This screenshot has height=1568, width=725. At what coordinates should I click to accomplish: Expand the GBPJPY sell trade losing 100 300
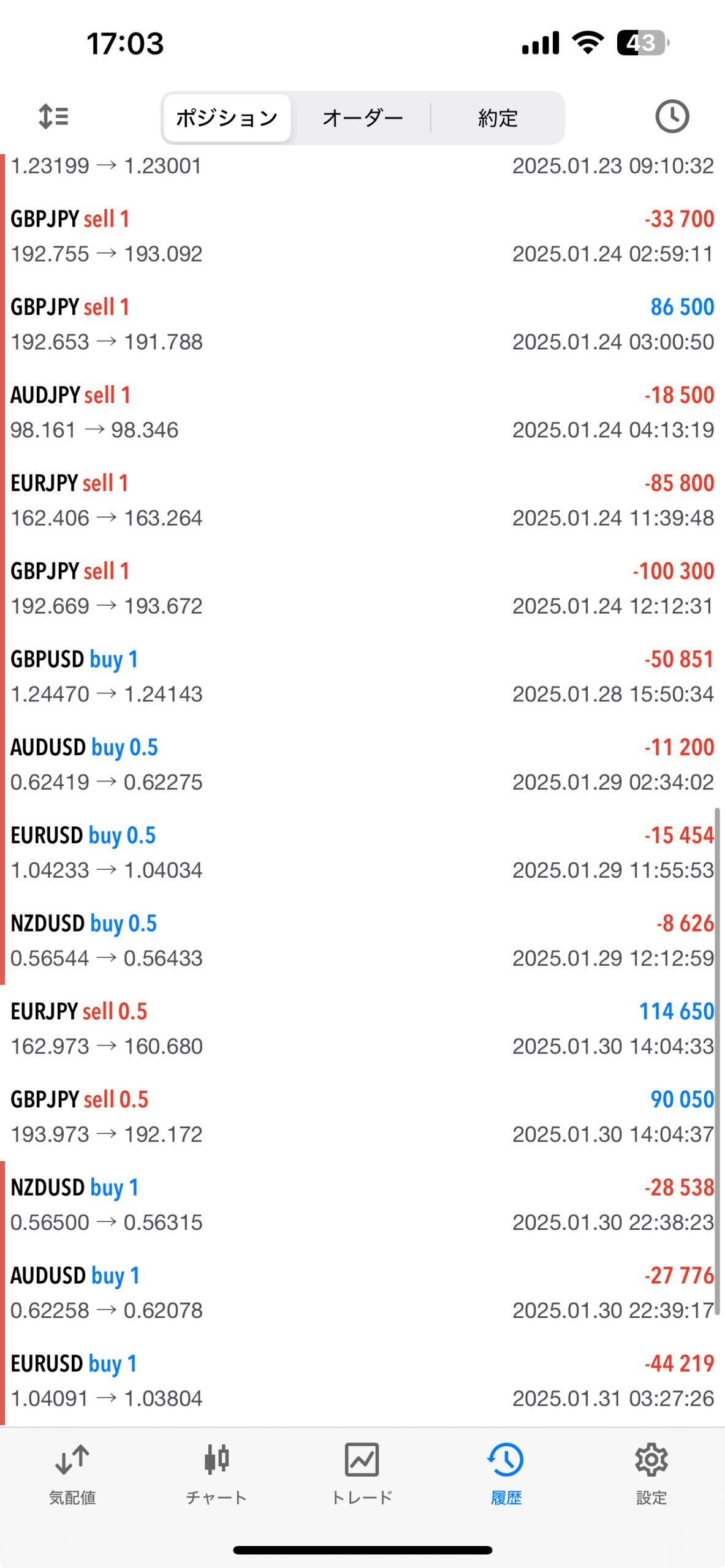362,588
